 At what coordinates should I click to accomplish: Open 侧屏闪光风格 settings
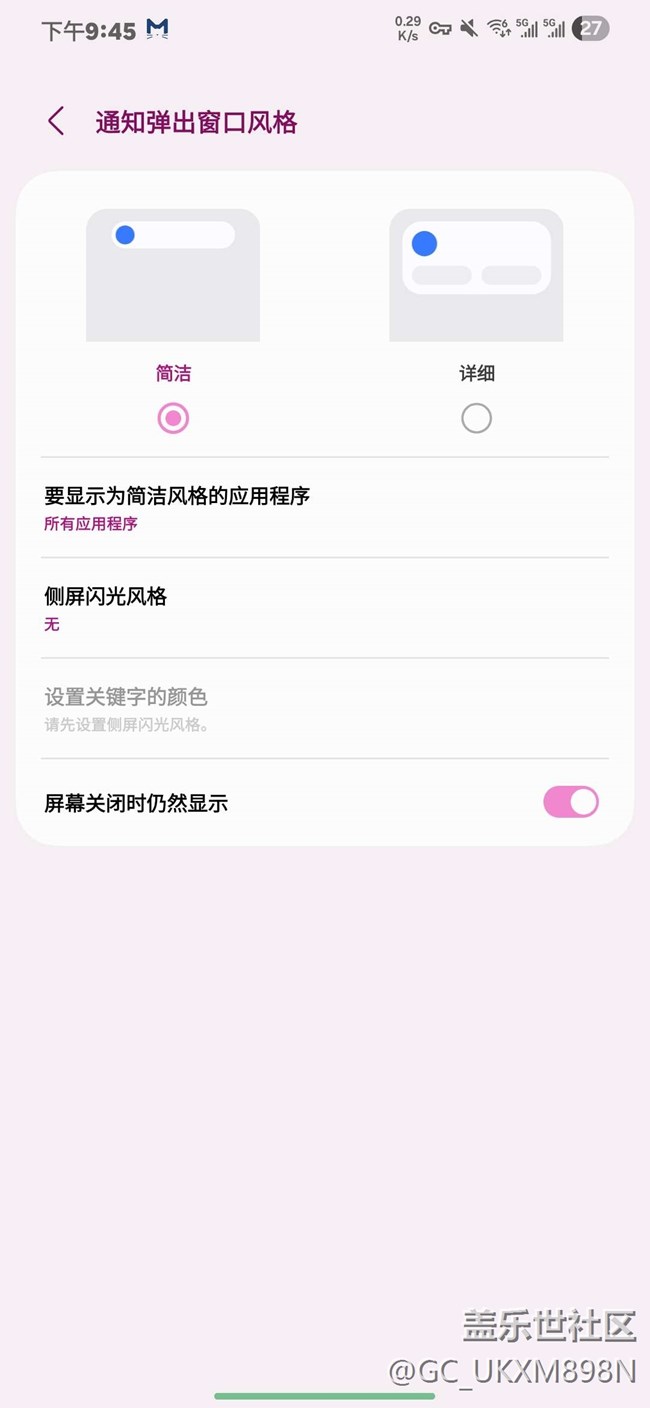click(x=324, y=608)
